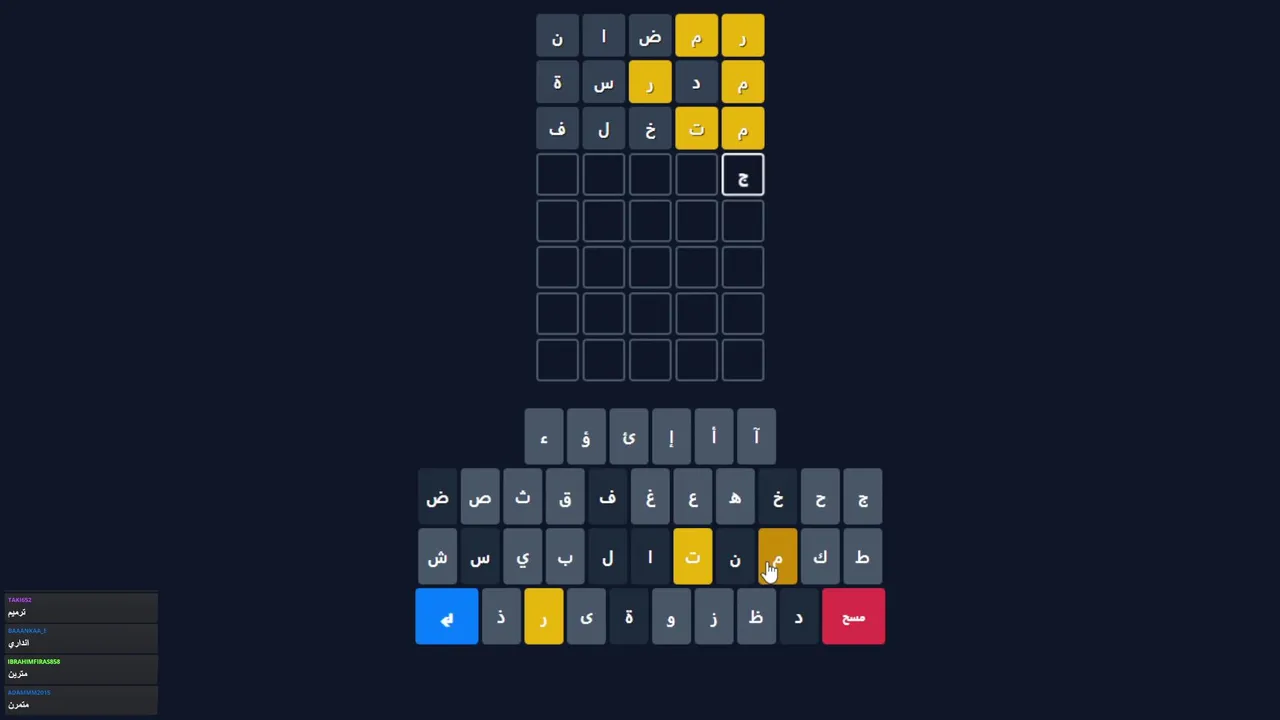Type the letter ك

[820, 557]
